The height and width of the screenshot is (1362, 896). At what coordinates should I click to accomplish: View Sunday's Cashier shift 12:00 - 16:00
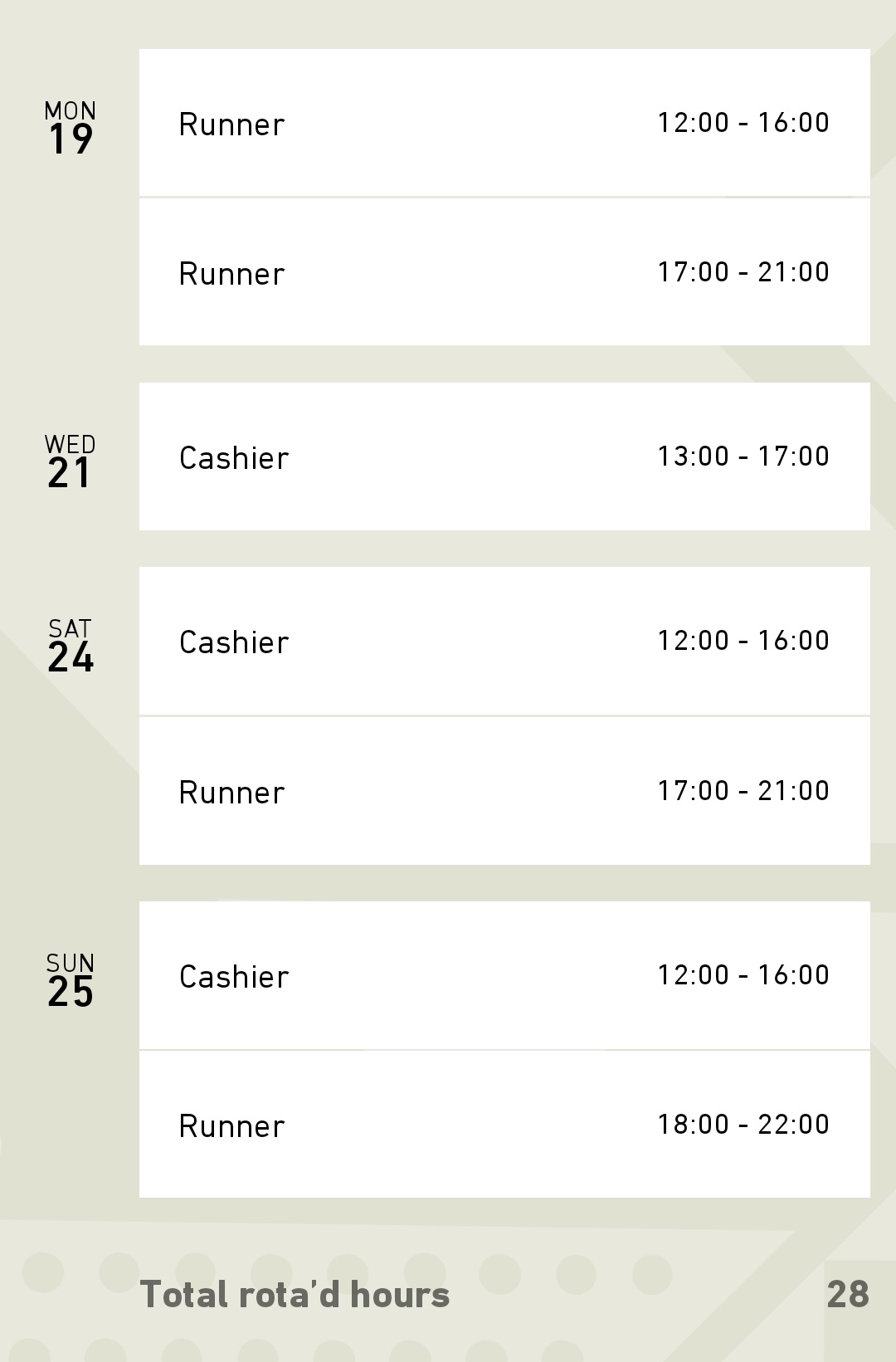click(504, 975)
